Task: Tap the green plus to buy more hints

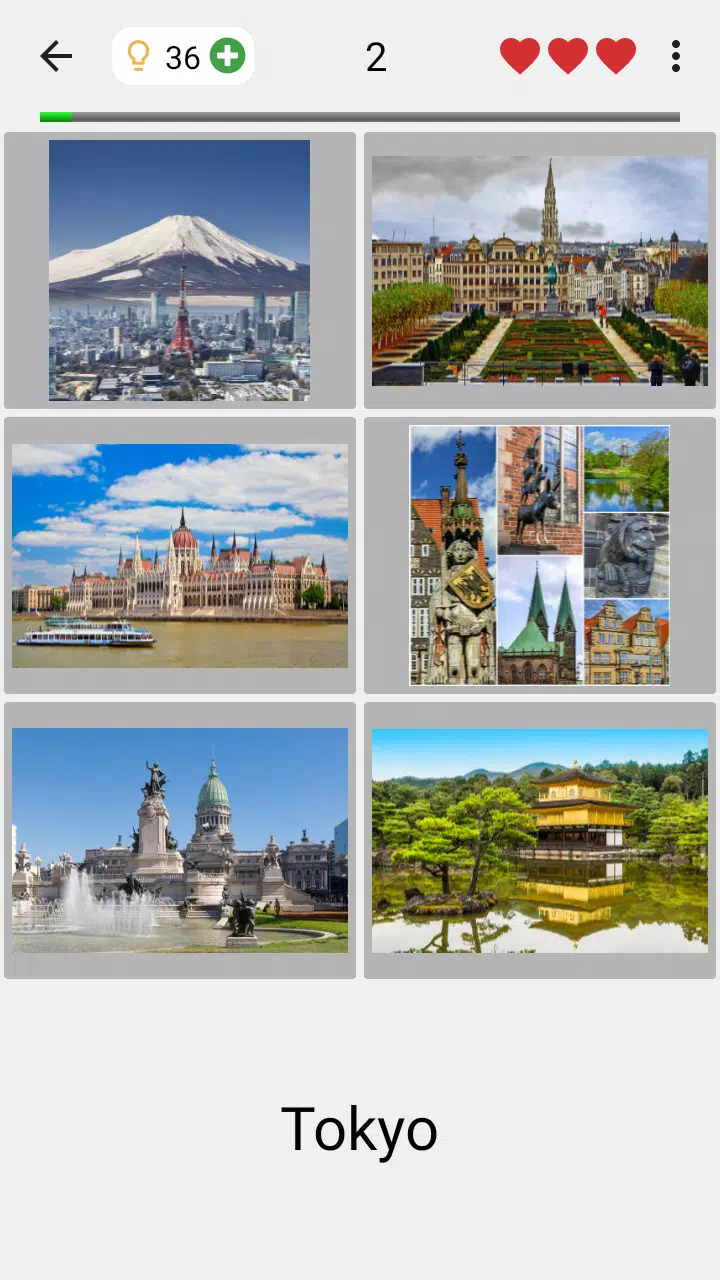Action: (x=228, y=56)
